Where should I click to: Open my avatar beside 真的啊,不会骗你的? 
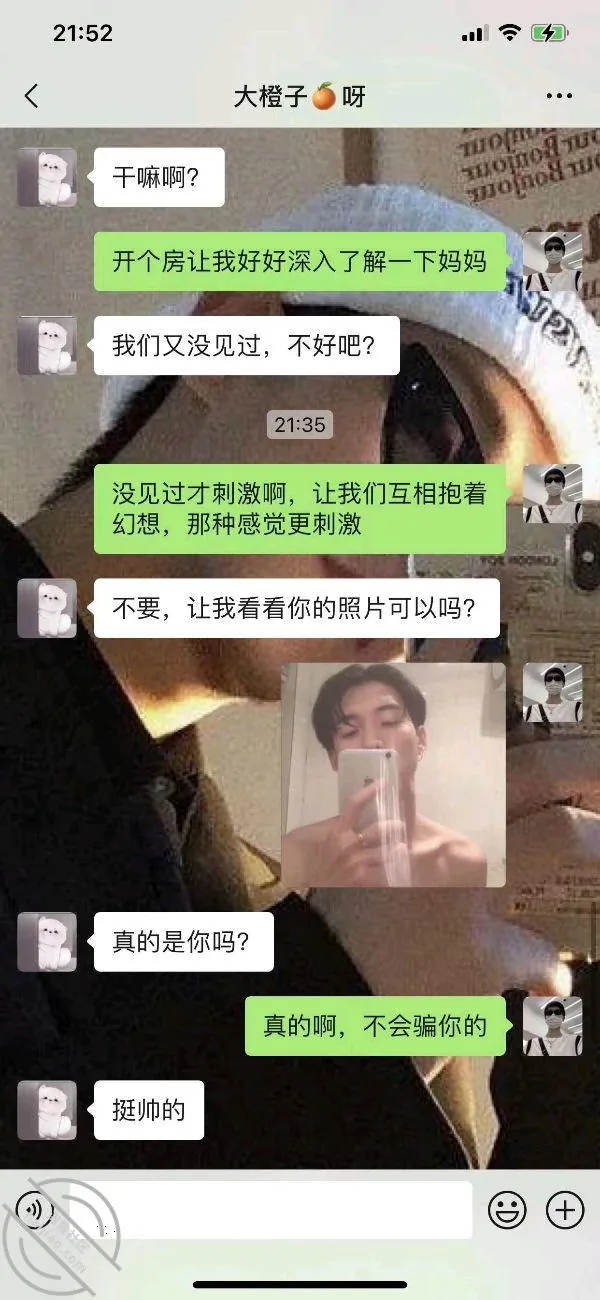pos(553,1026)
